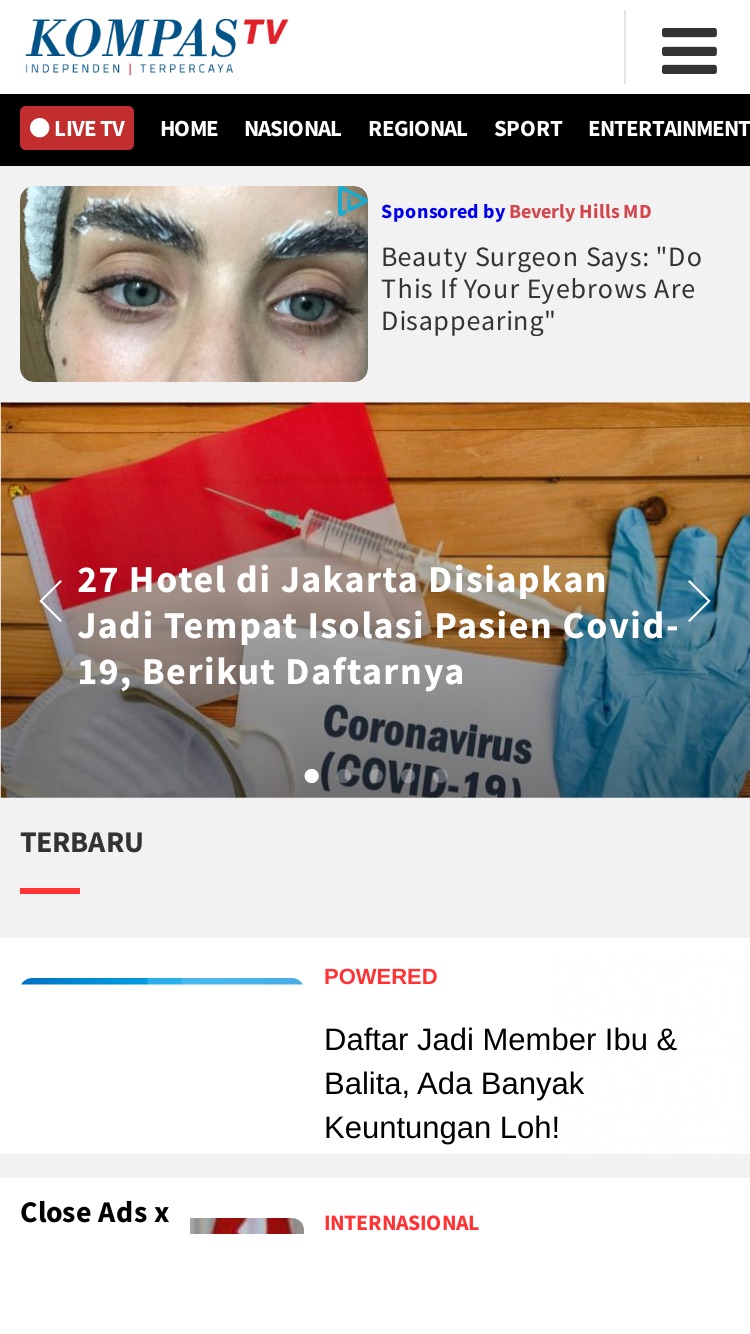Tap the Kompas TV logo
Screen dimensions: 750x1334
(157, 46)
